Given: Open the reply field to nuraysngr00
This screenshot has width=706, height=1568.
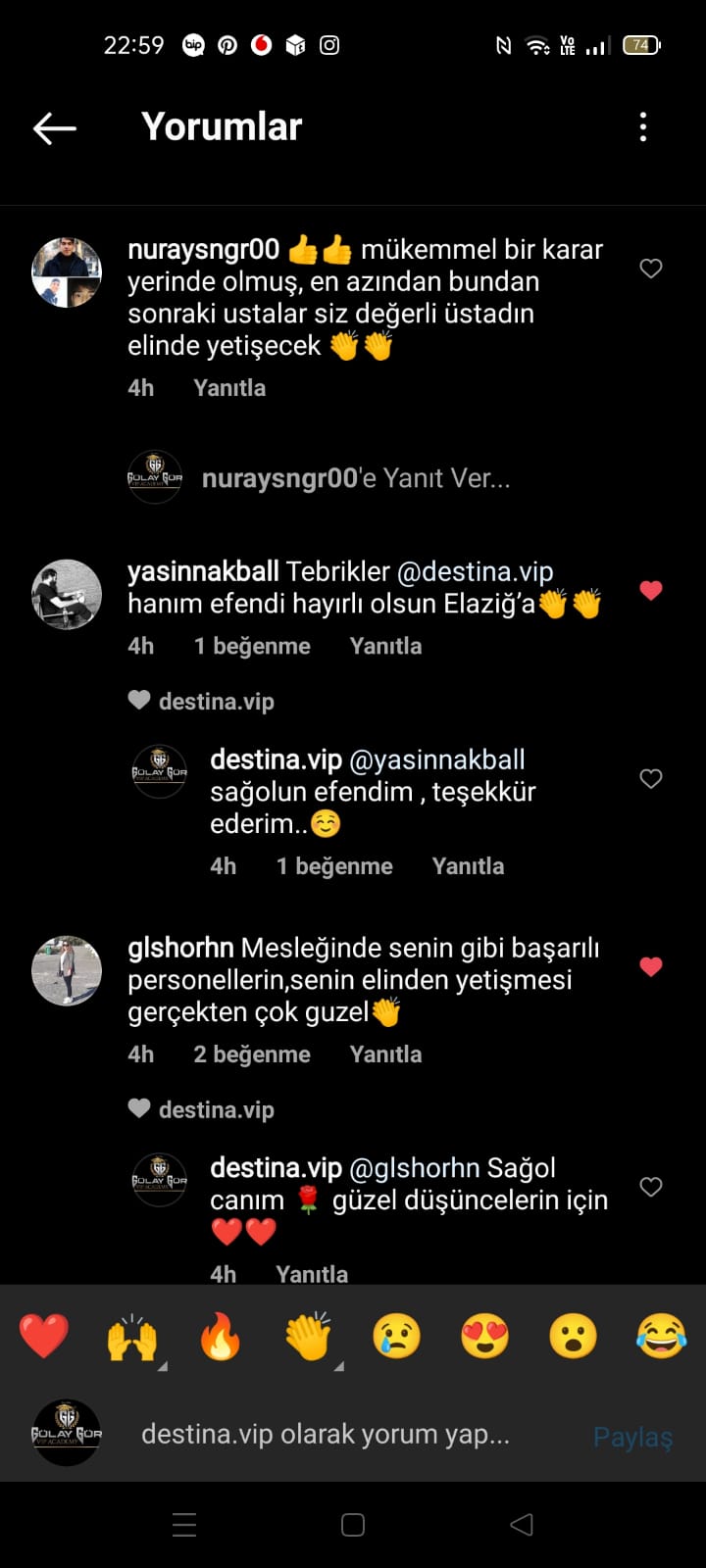Looking at the screenshot, I should point(355,478).
